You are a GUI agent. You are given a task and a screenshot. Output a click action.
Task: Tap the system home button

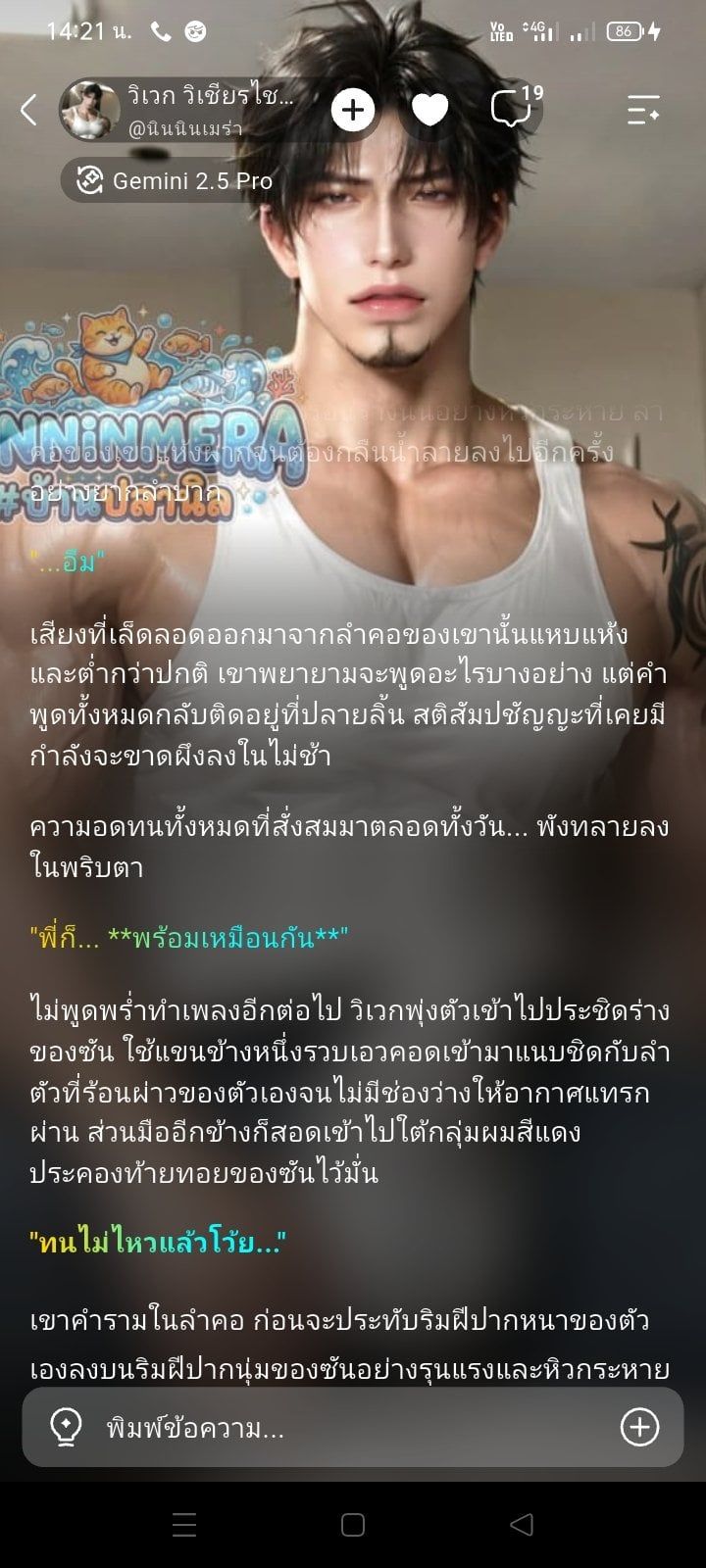353,1524
